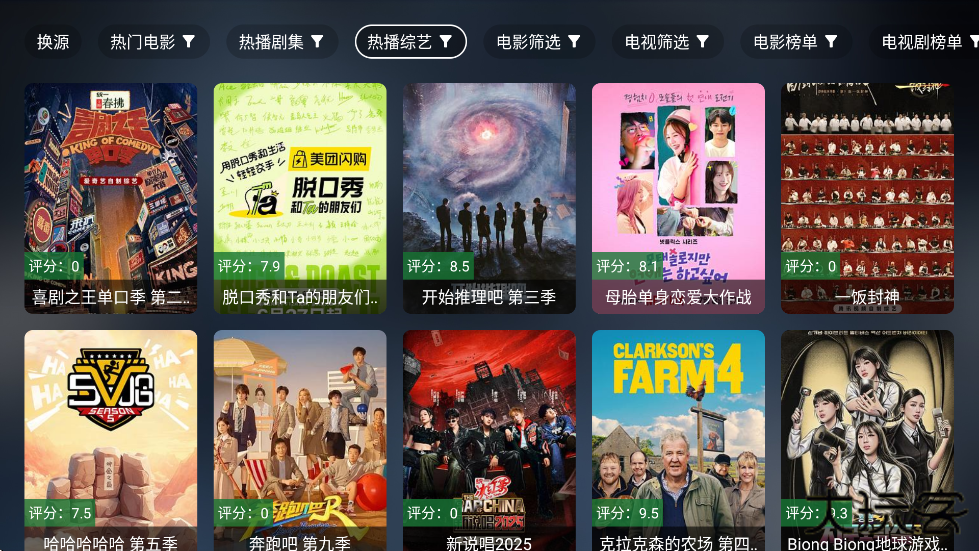The height and width of the screenshot is (551, 979).
Task: Switch to the 热门电影 tab
Action: tap(153, 42)
